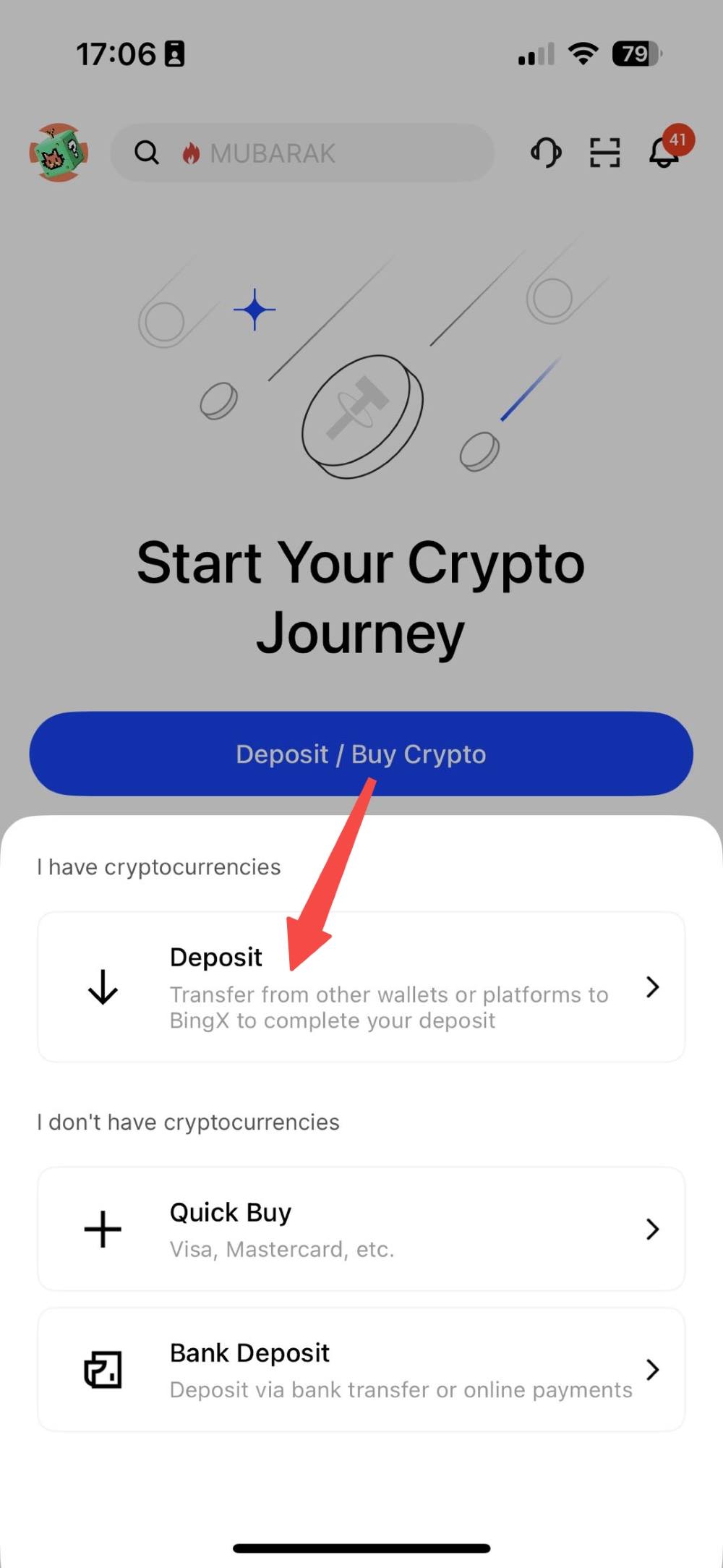
Task: Tap the Deposit / Buy Crypto button
Action: (x=361, y=754)
